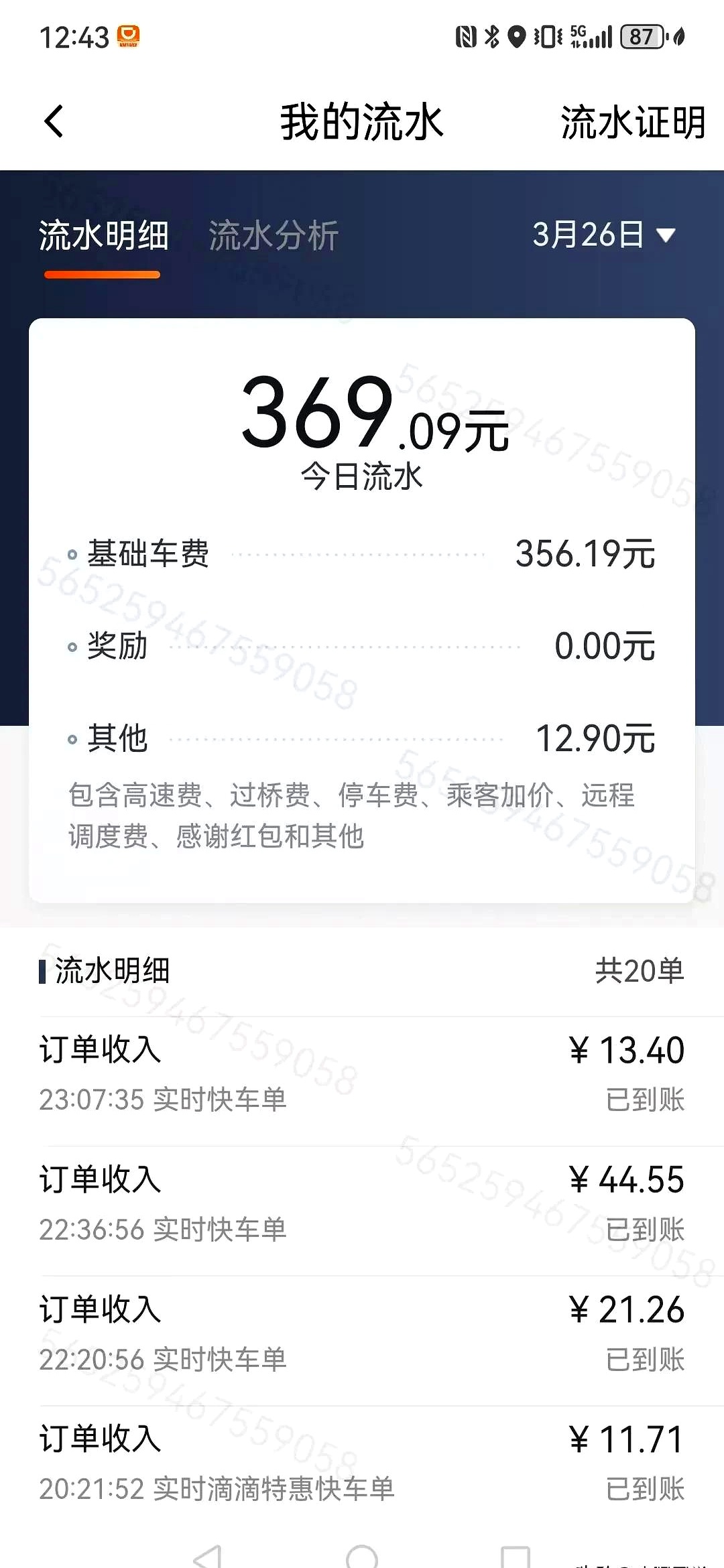Select the 流水明细 tab
724x1568 pixels.
pos(103,236)
